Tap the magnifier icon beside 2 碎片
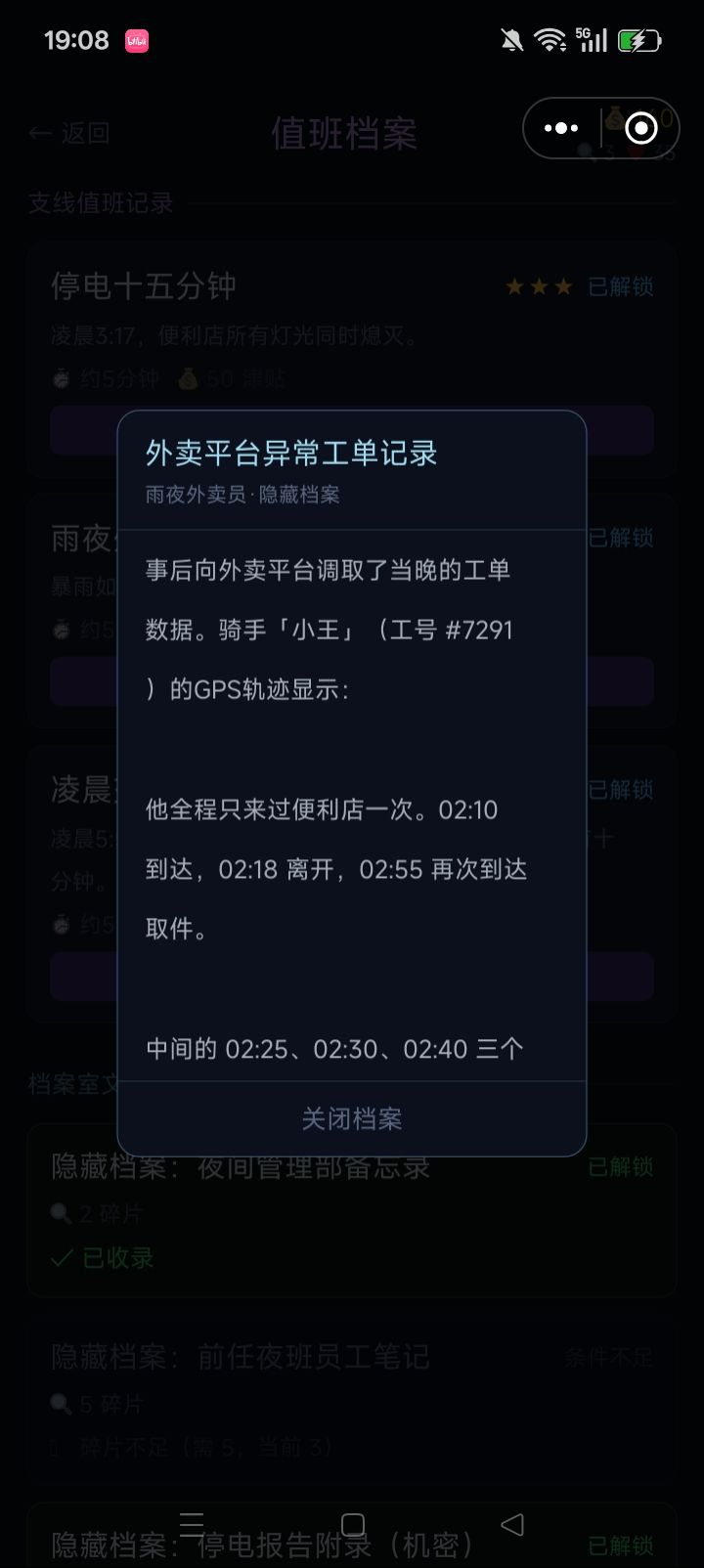 [x=61, y=1214]
